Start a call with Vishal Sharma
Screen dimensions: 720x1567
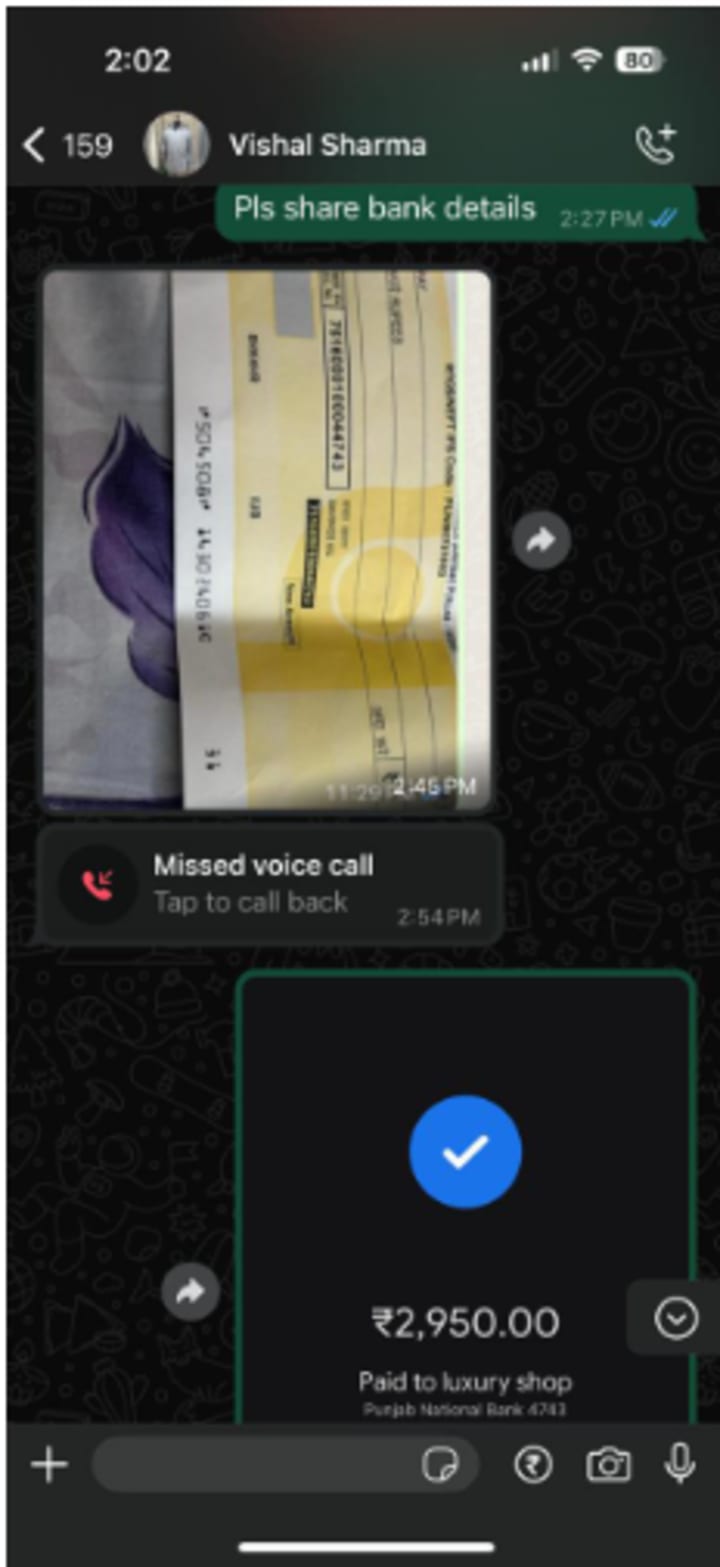(656, 146)
